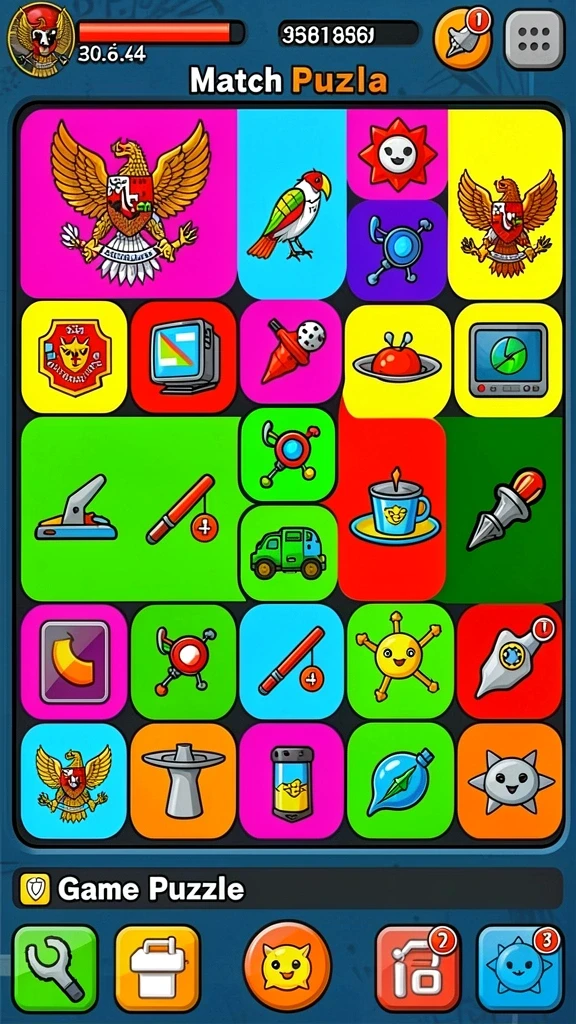Select the yellow smiling sun tile

tap(400, 661)
